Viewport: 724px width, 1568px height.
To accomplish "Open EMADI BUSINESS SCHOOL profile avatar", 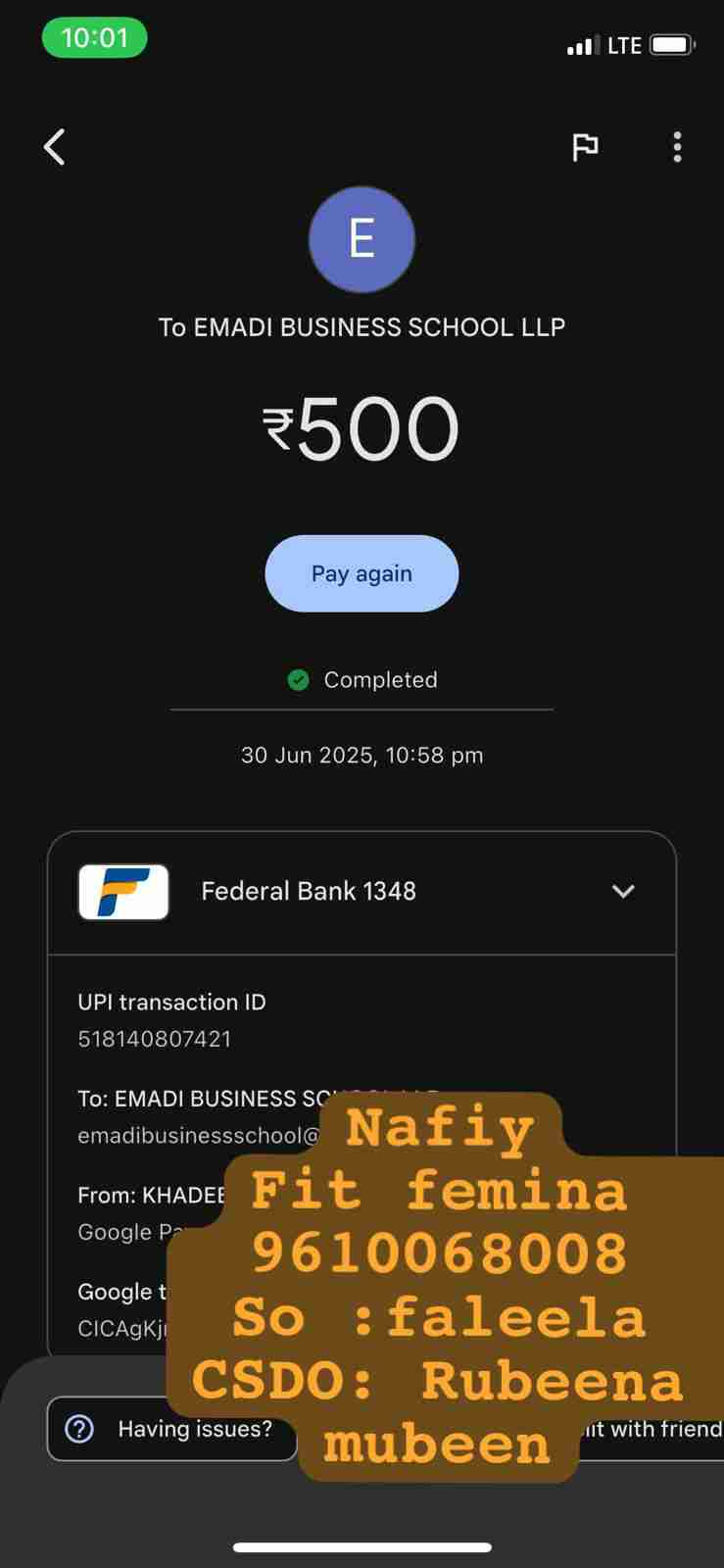I will tap(362, 239).
